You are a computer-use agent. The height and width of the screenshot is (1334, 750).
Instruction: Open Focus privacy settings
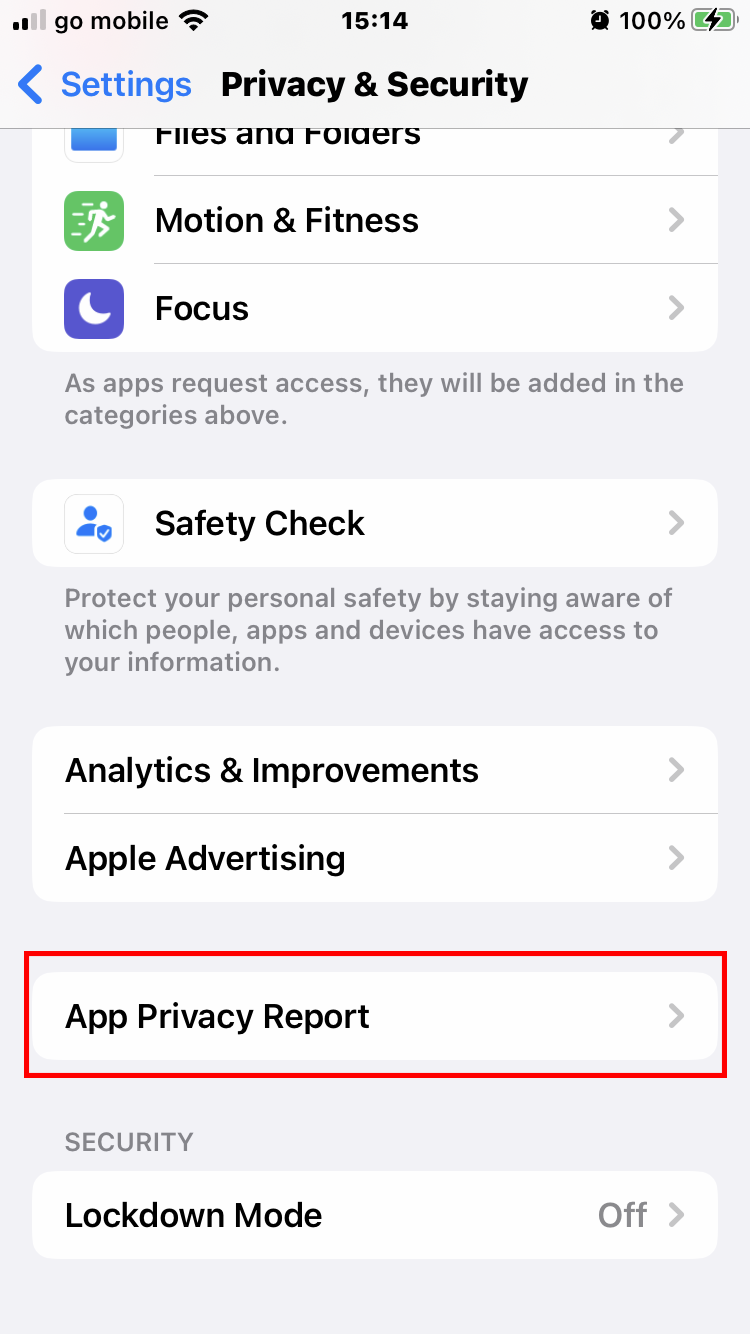click(x=375, y=308)
